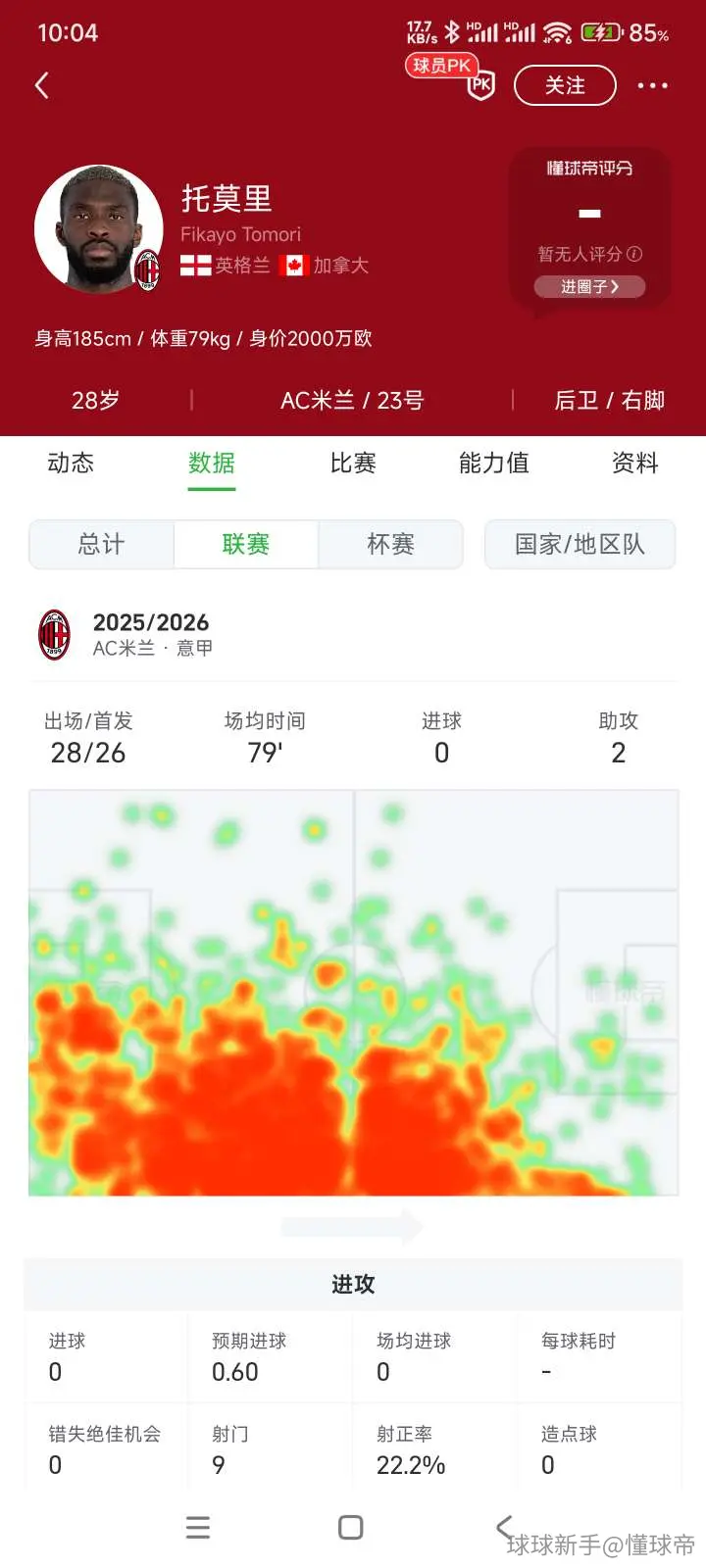Go to the system home screen

coord(350,1527)
